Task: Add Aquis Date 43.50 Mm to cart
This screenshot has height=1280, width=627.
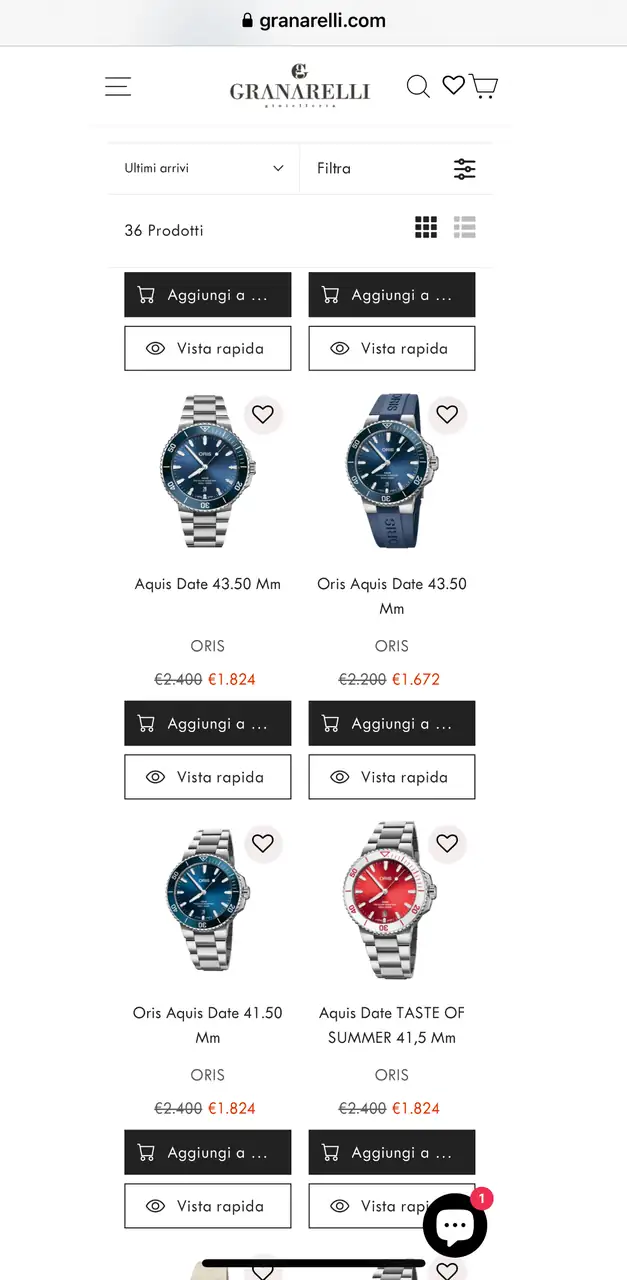Action: [208, 723]
